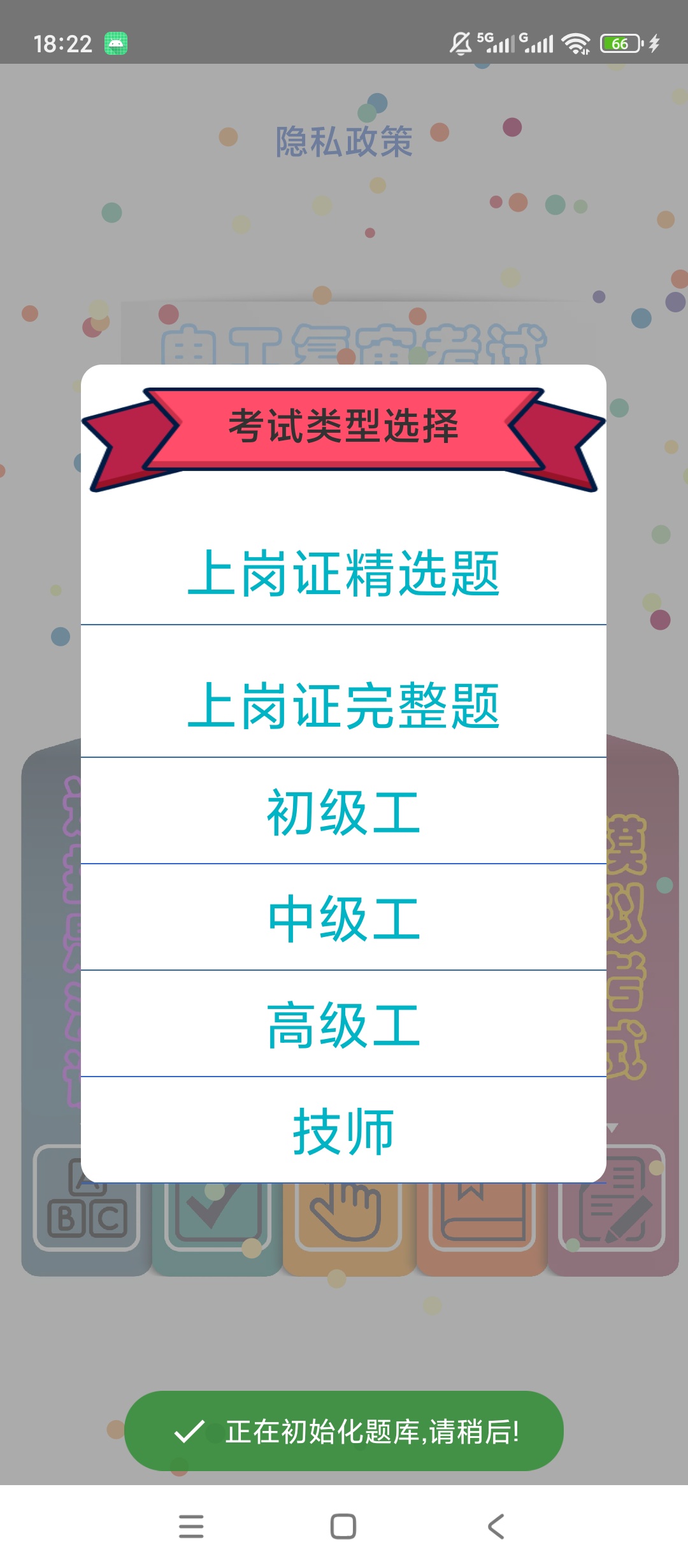Open recent apps from navigation bar

click(191, 1527)
